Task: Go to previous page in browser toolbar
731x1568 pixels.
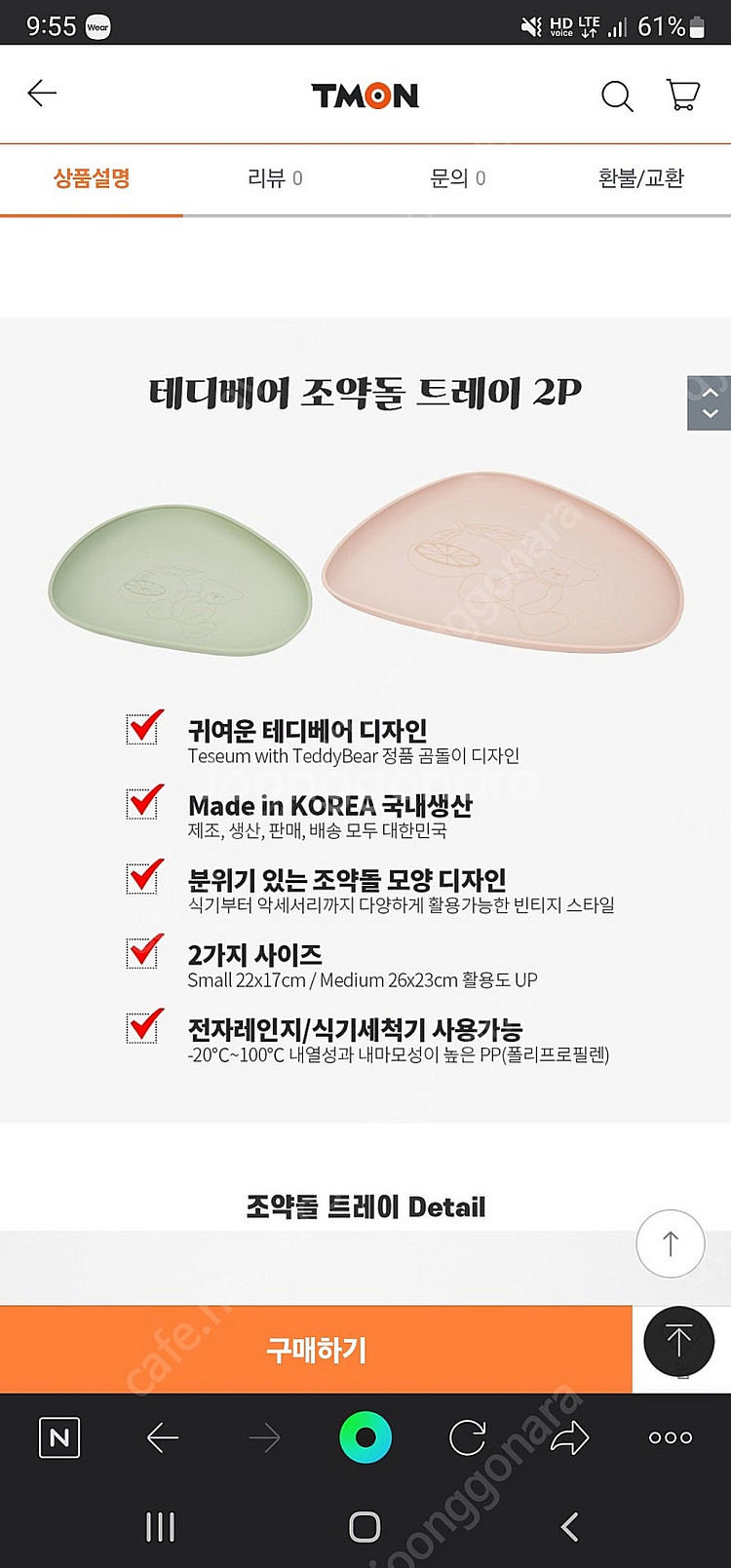Action: [162, 1437]
